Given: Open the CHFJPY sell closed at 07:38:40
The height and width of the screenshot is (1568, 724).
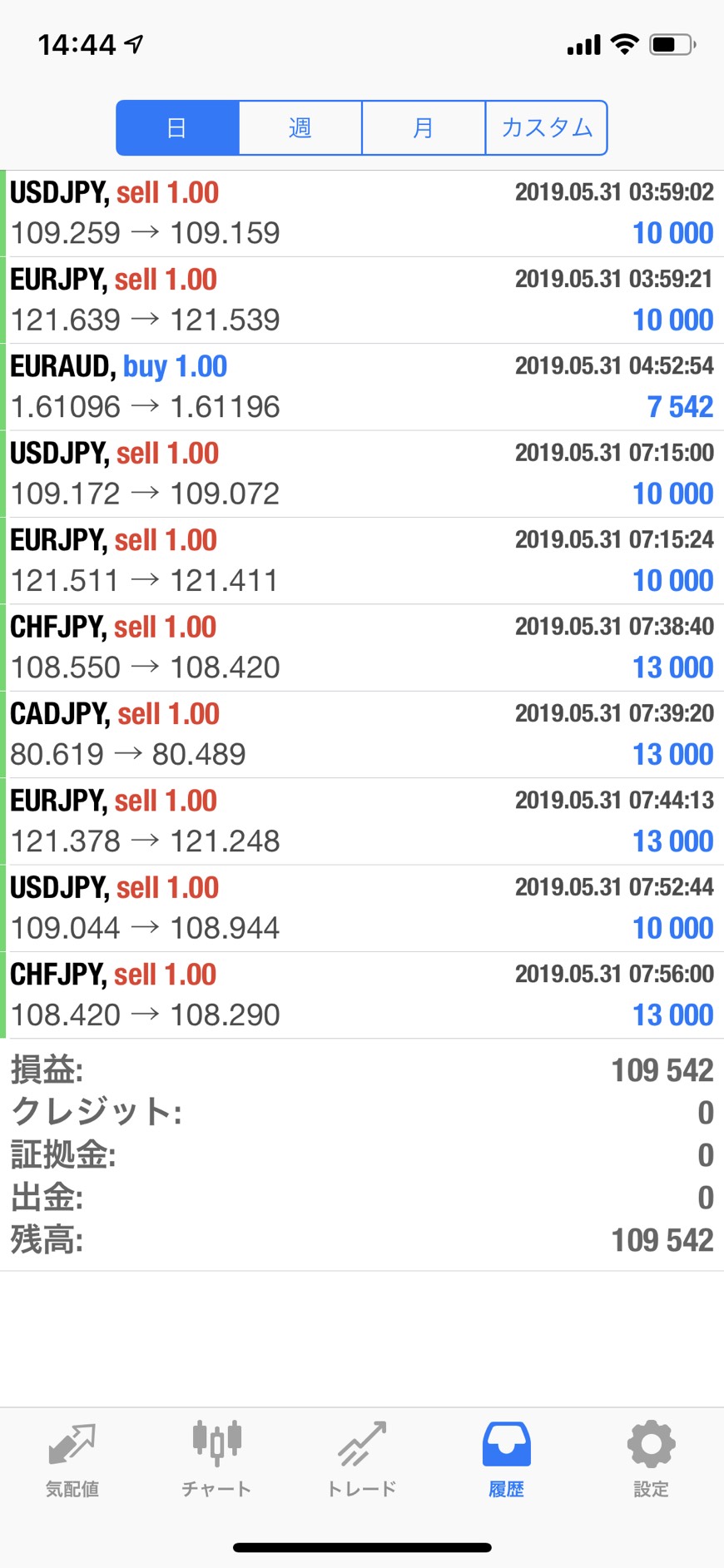Looking at the screenshot, I should [x=362, y=648].
